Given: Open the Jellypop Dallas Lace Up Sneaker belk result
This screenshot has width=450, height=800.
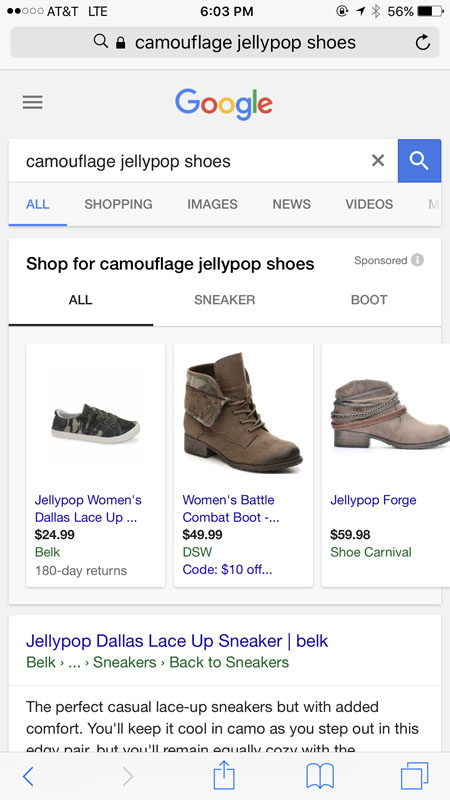Looking at the screenshot, I should (x=177, y=641).
